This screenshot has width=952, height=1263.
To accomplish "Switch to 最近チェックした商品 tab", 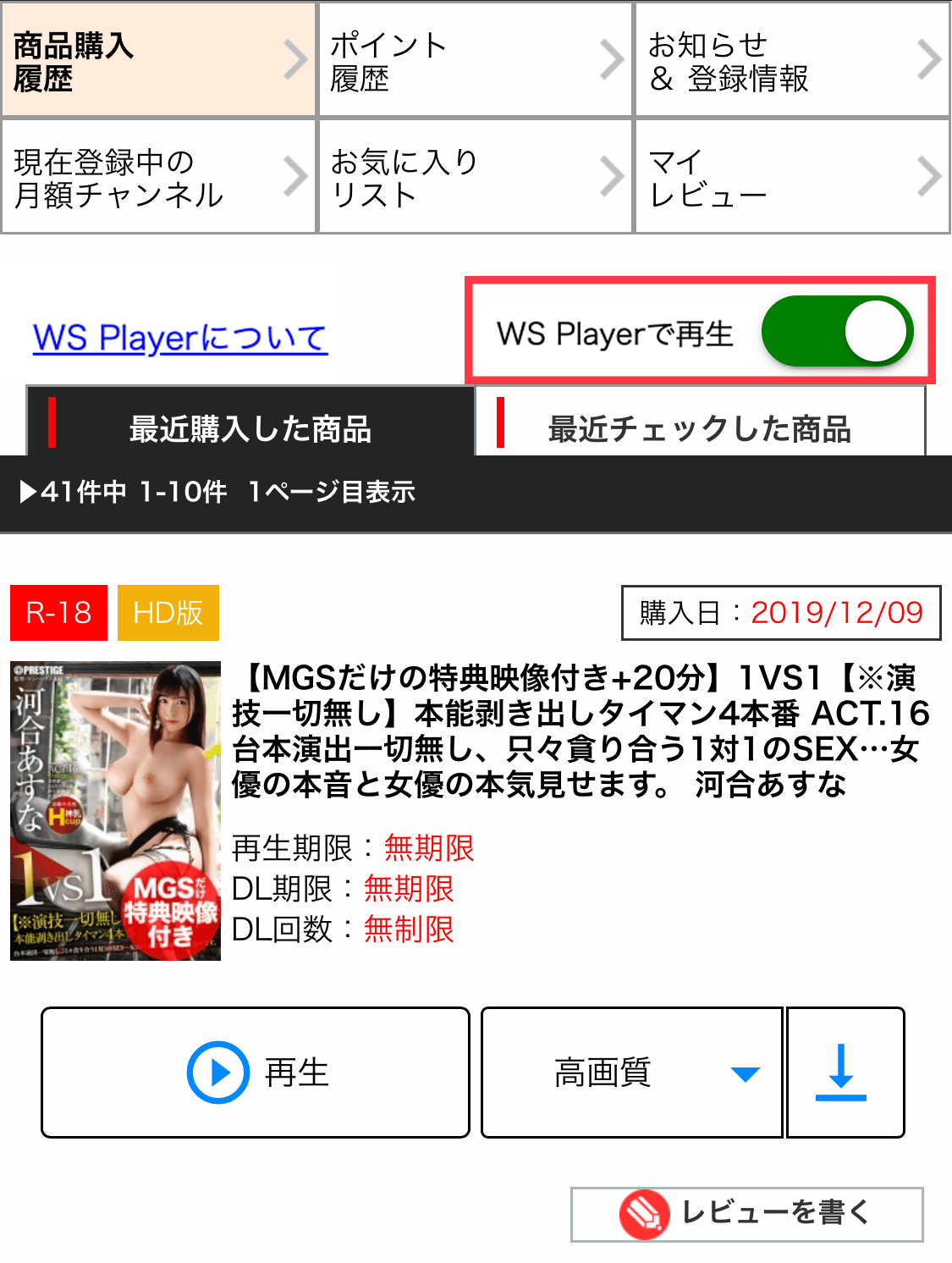I will point(699,428).
